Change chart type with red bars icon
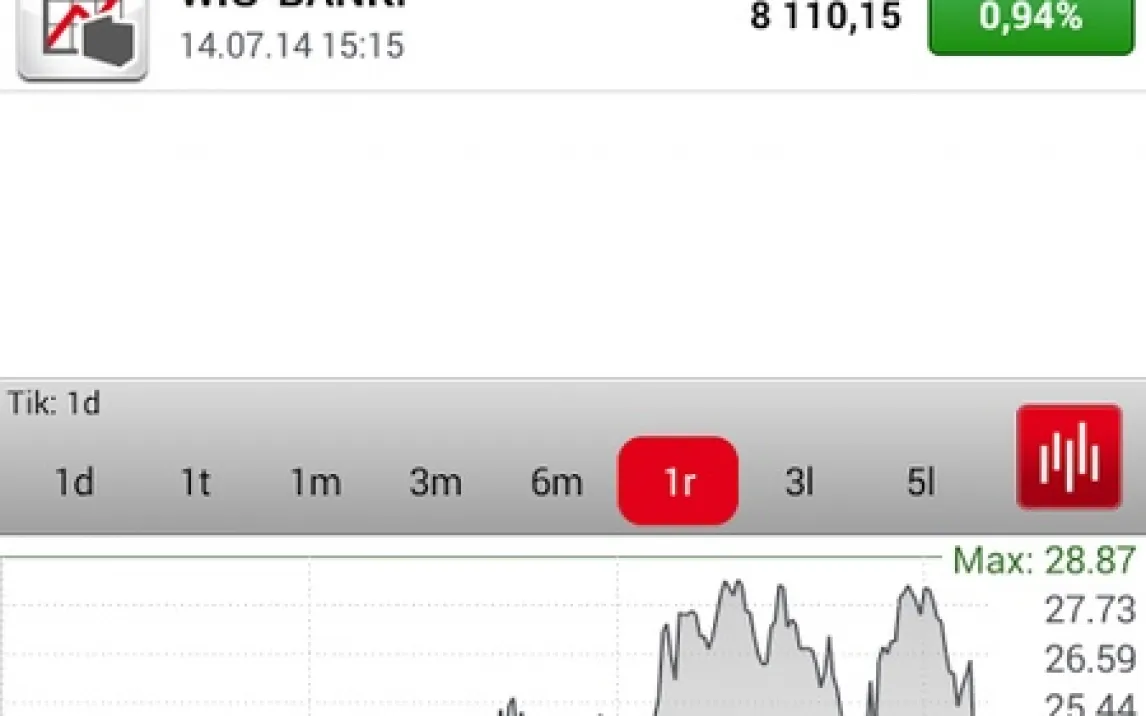This screenshot has height=716, width=1146. click(1069, 457)
